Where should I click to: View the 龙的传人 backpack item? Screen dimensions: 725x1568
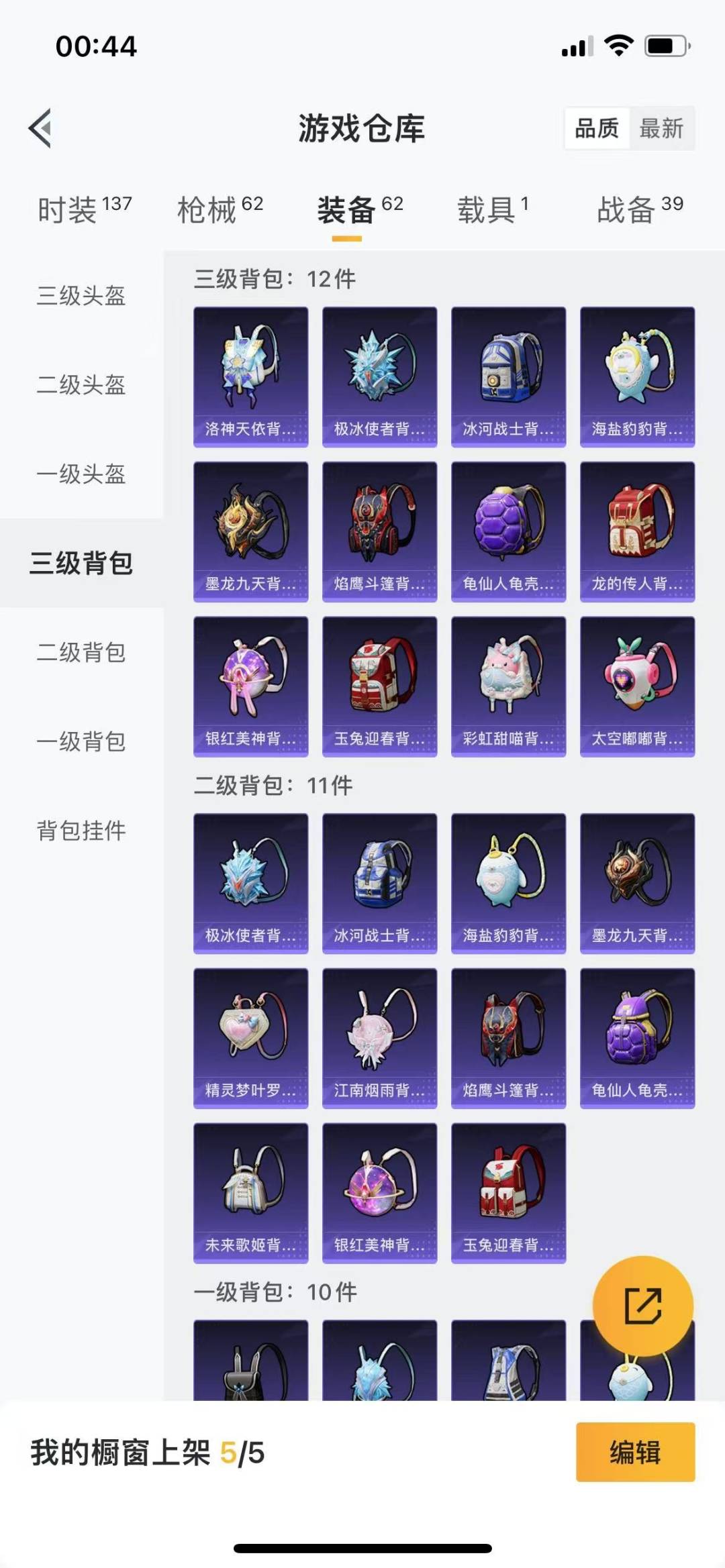[638, 532]
